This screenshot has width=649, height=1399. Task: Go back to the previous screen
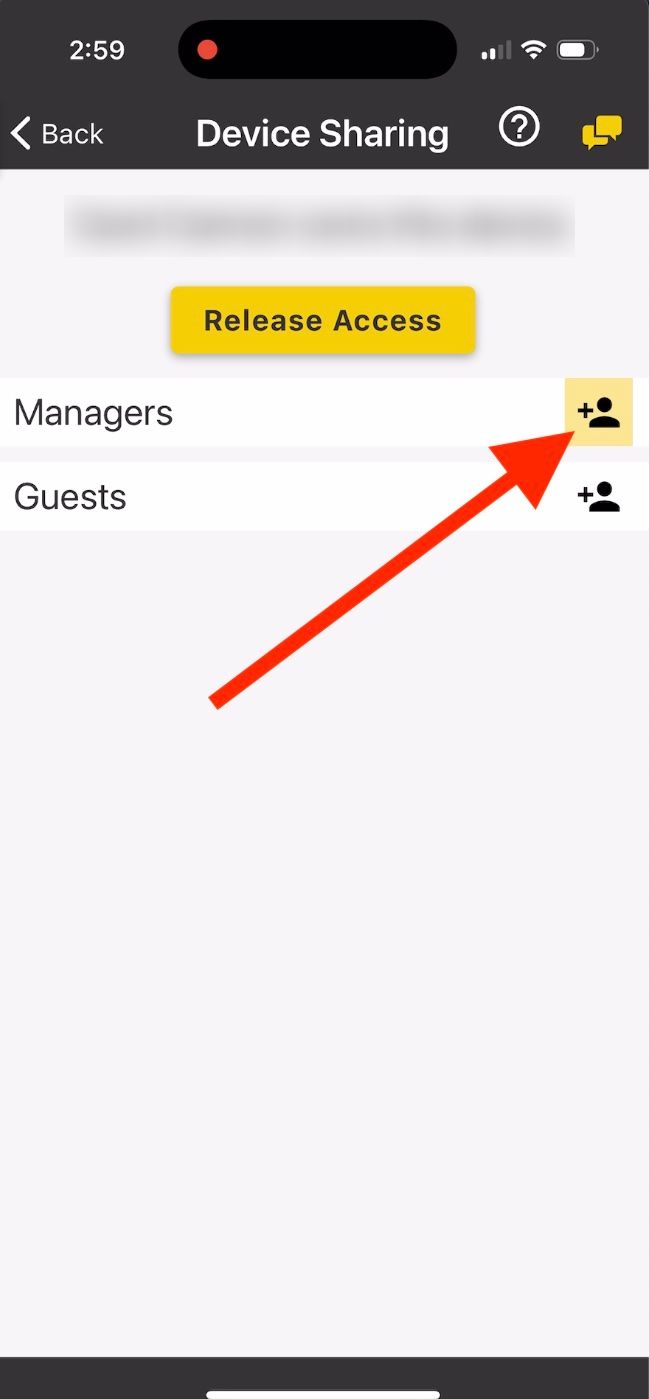57,133
